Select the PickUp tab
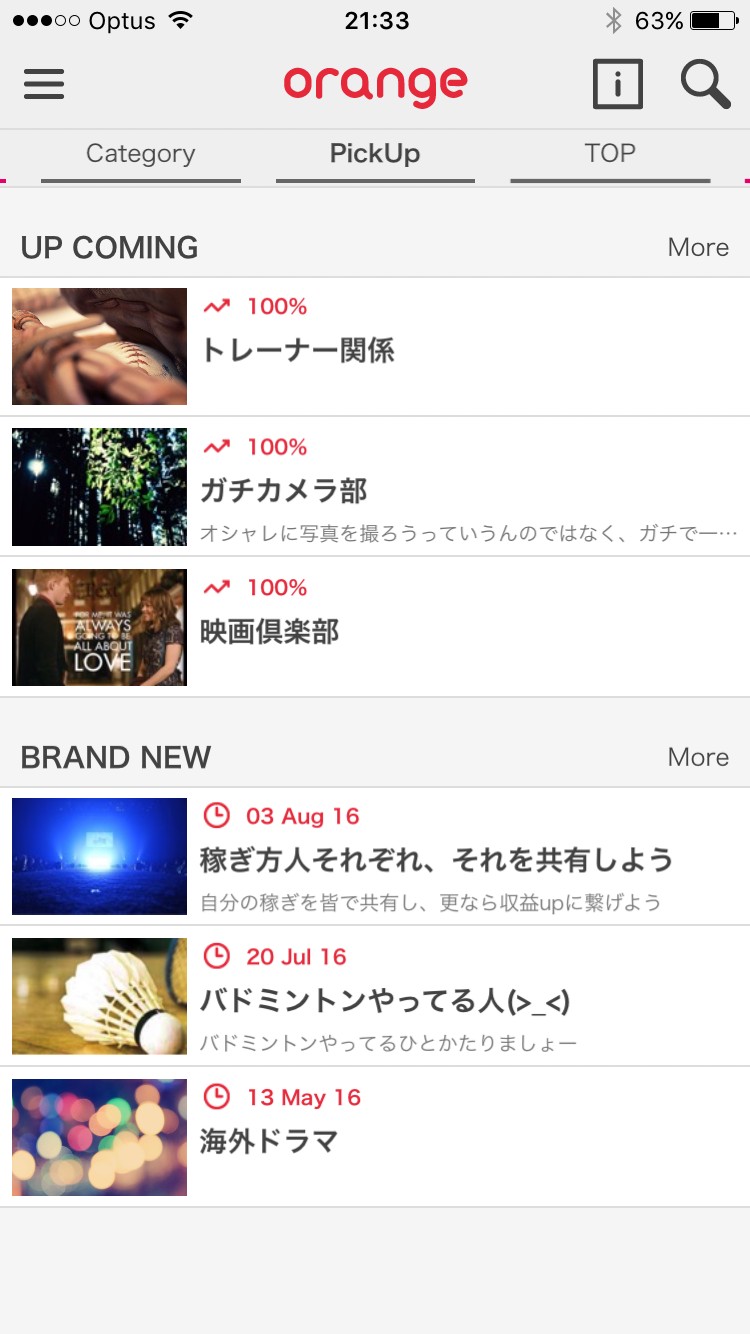 click(x=375, y=154)
